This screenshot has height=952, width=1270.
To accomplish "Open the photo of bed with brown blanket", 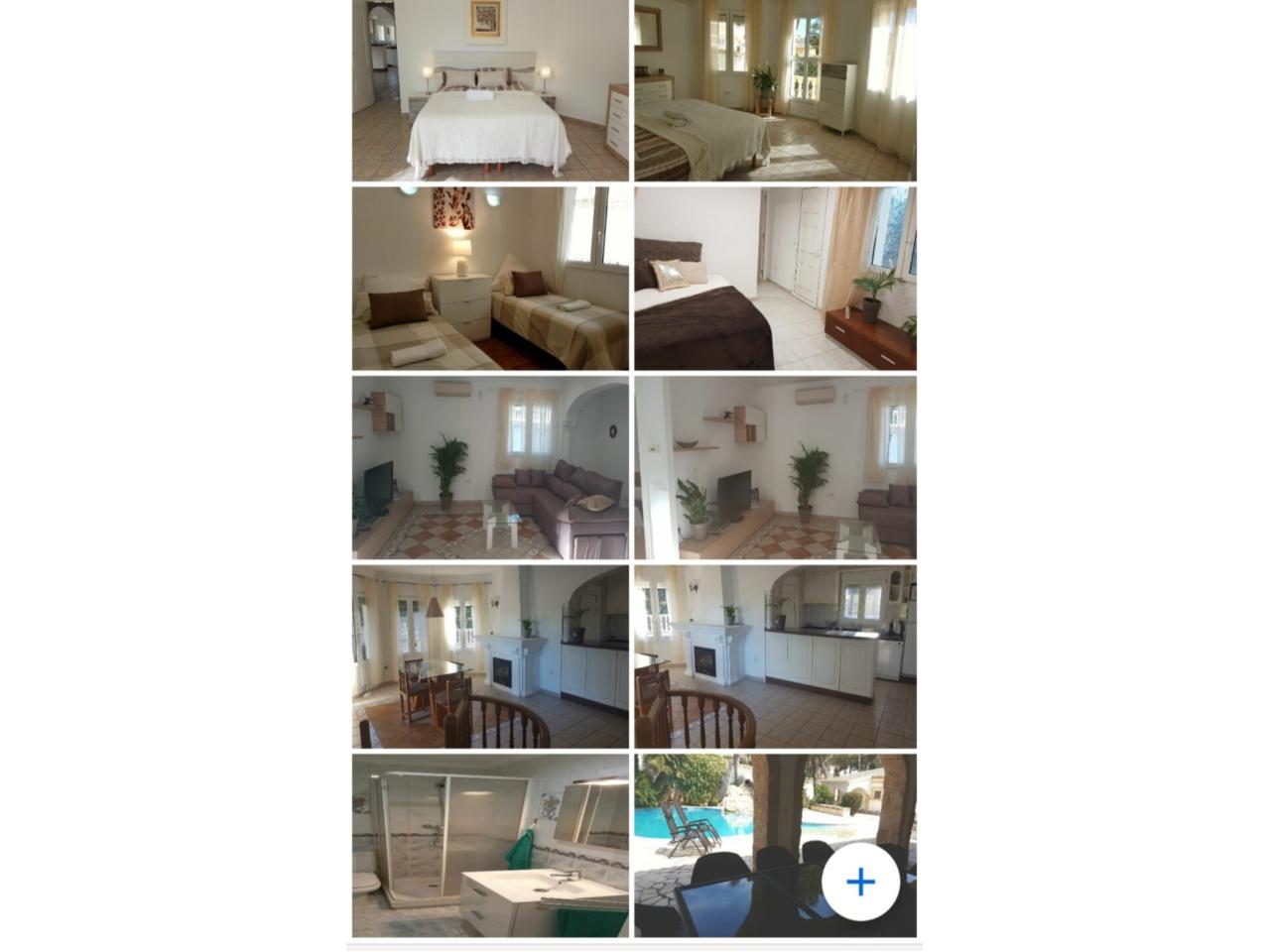I will [x=775, y=279].
